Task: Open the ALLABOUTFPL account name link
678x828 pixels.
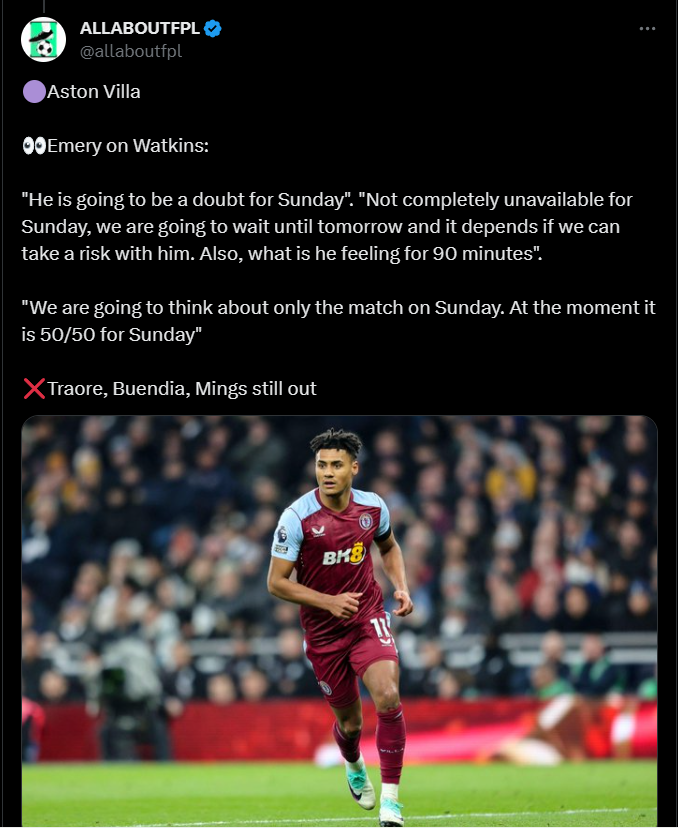Action: point(139,28)
